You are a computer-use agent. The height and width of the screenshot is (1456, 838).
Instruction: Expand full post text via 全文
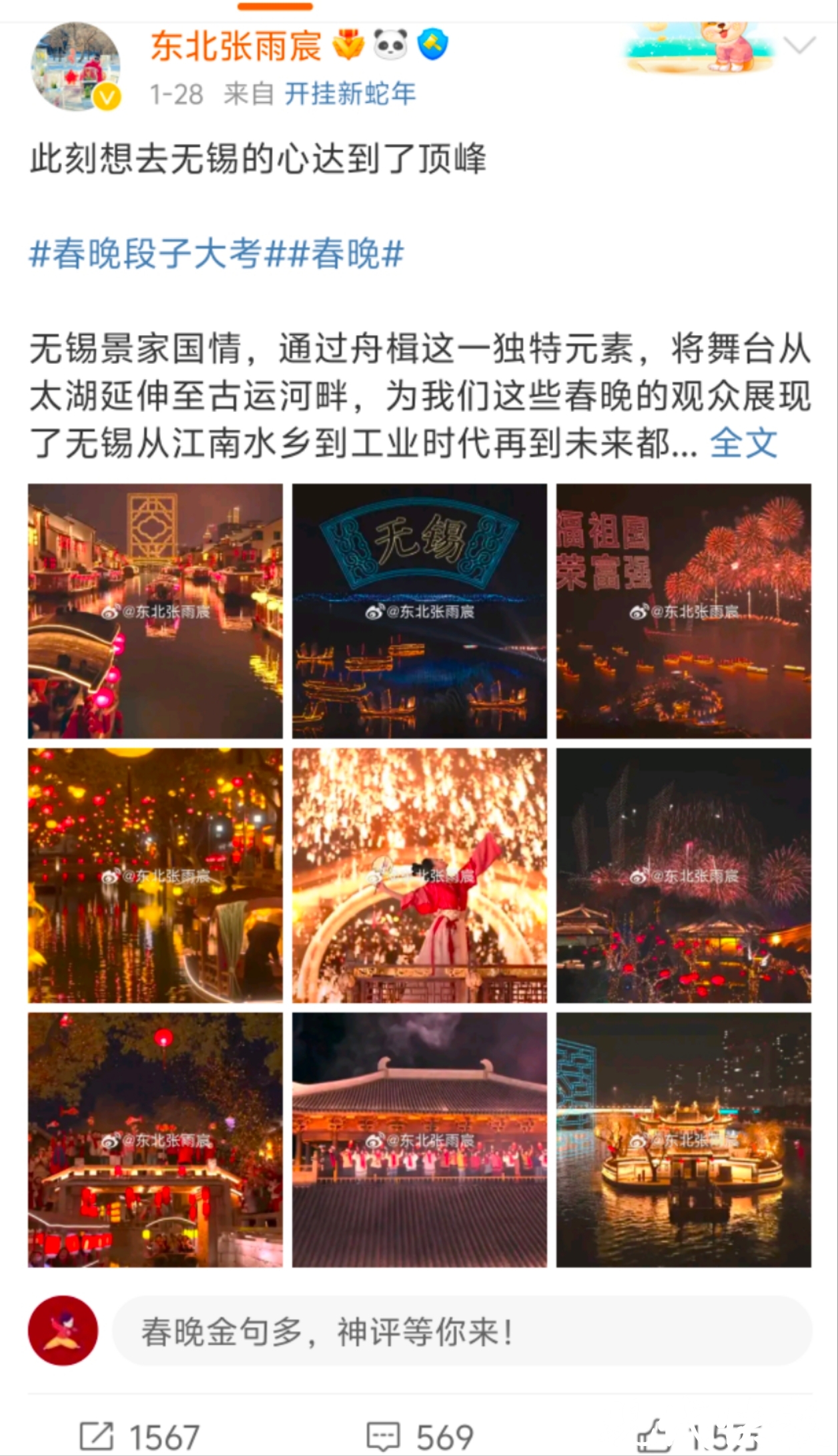point(743,443)
